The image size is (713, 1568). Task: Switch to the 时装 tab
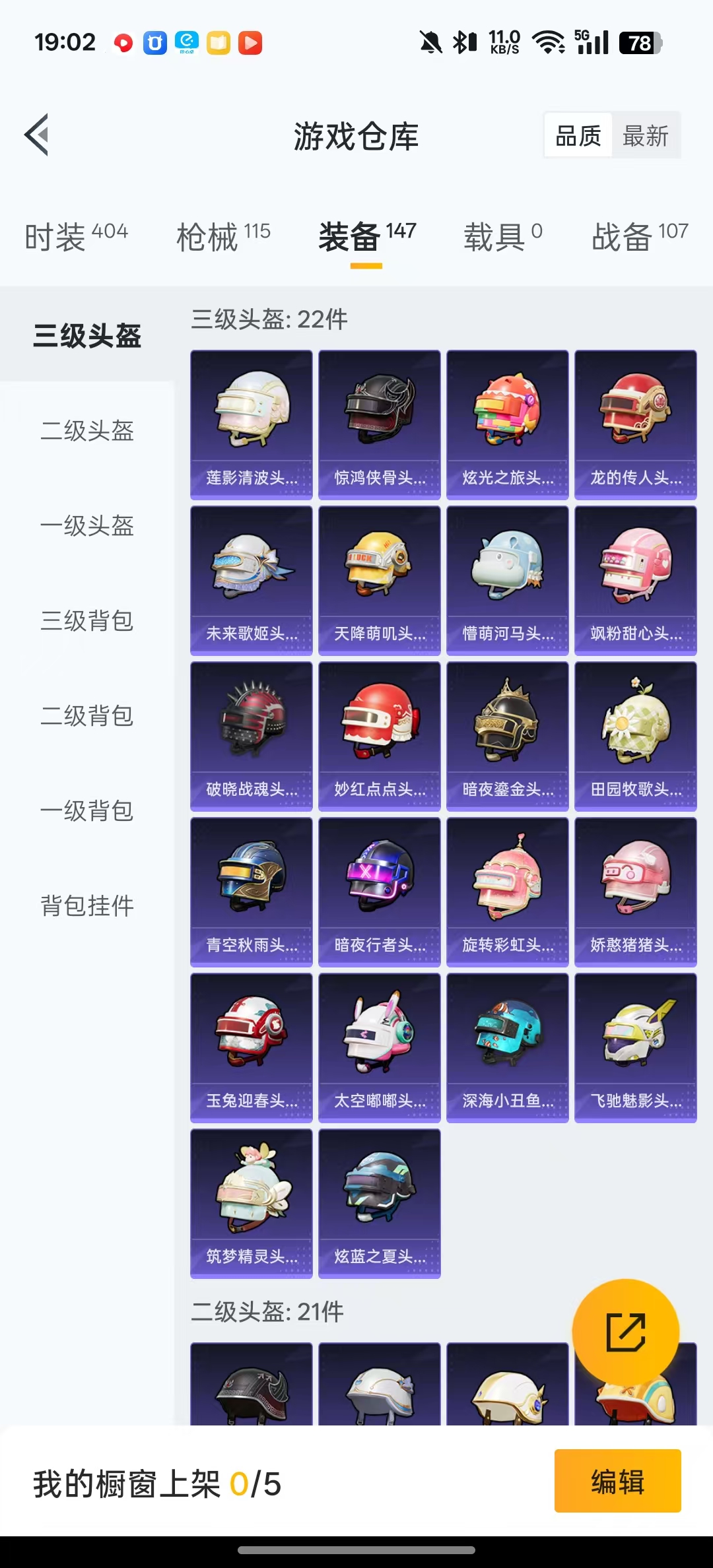point(75,236)
